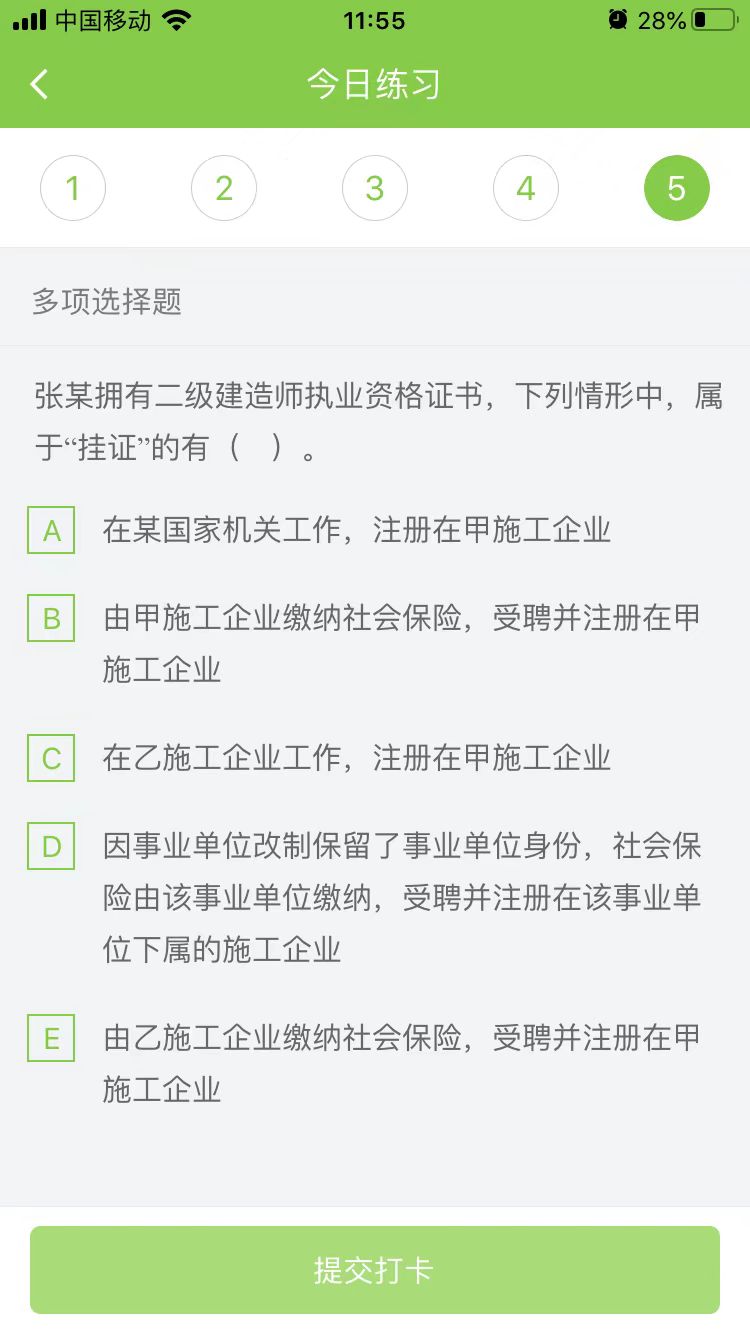Mark answer option D
The height and width of the screenshot is (1334, 750).
click(51, 847)
